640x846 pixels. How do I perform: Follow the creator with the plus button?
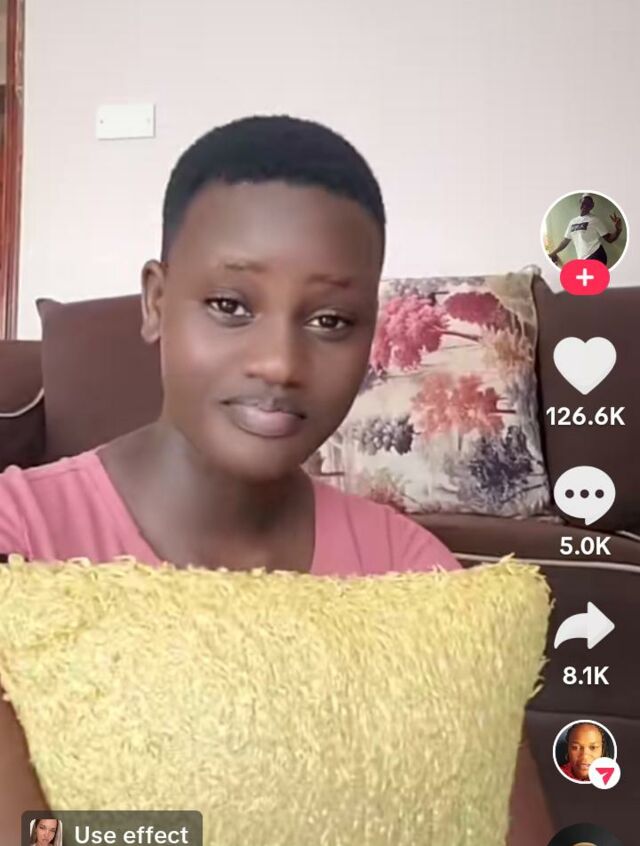[x=585, y=278]
